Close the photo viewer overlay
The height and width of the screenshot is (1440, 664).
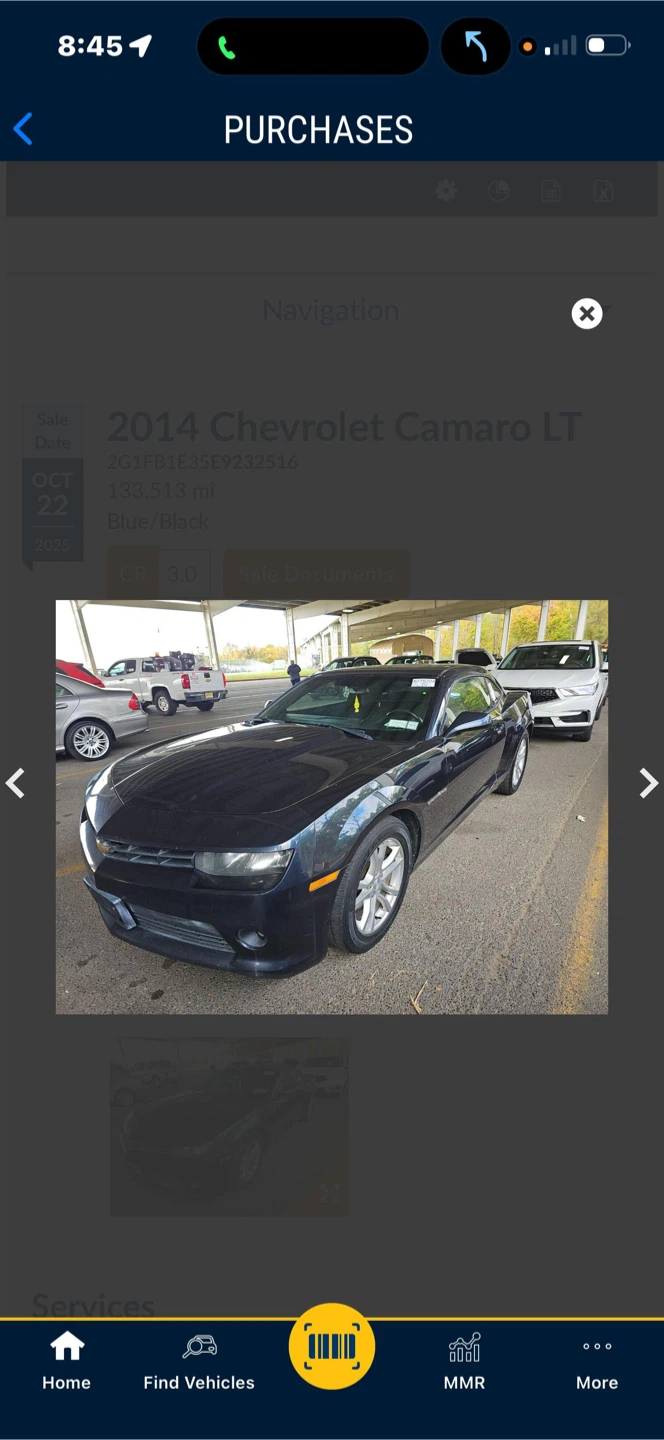pyautogui.click(x=587, y=314)
